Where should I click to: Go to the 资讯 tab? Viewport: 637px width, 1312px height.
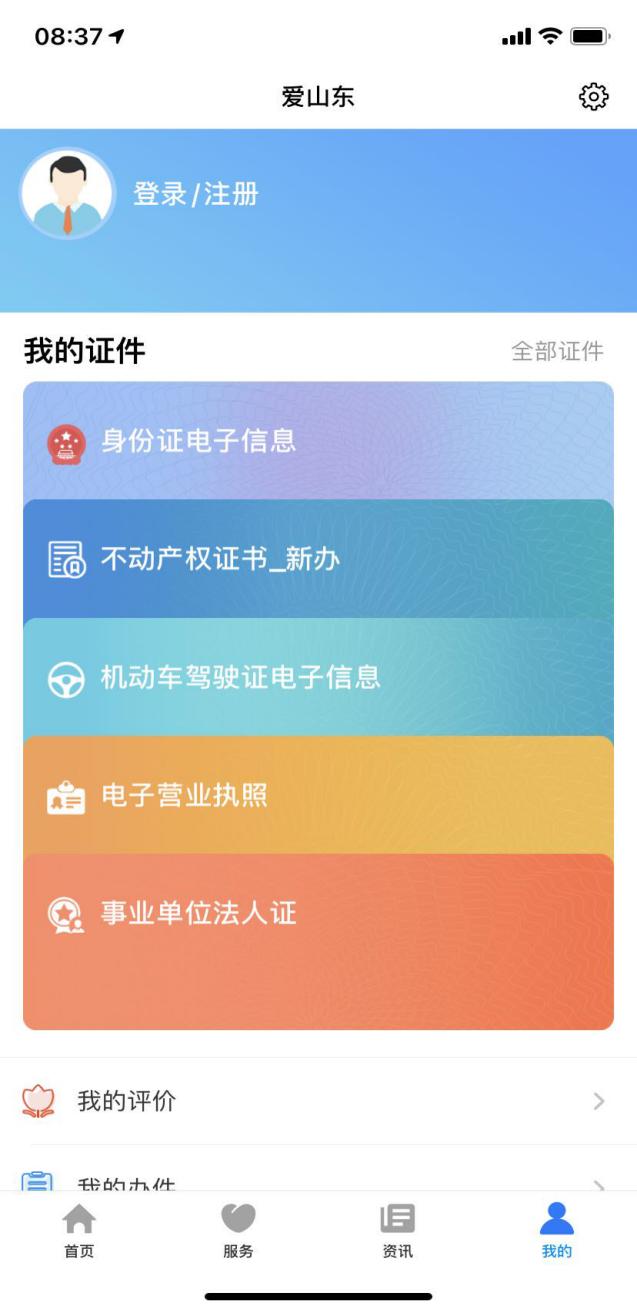point(398,1231)
